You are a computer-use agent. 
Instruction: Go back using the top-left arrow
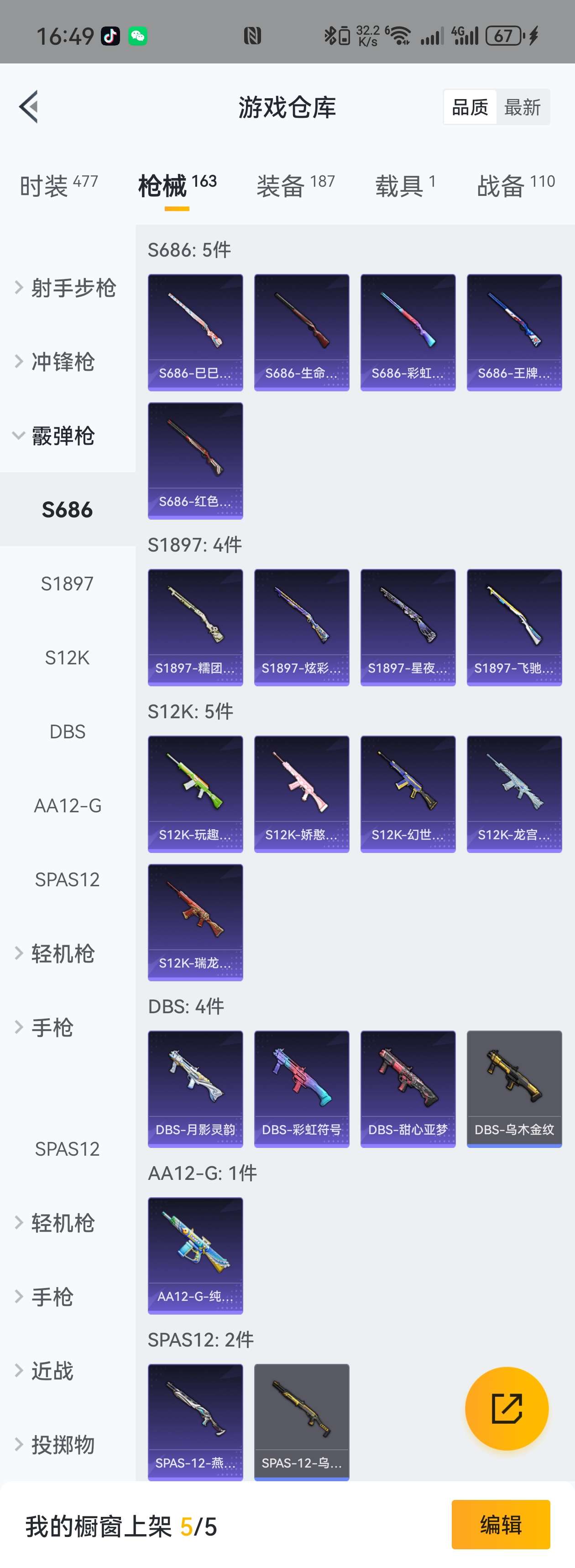pos(29,106)
